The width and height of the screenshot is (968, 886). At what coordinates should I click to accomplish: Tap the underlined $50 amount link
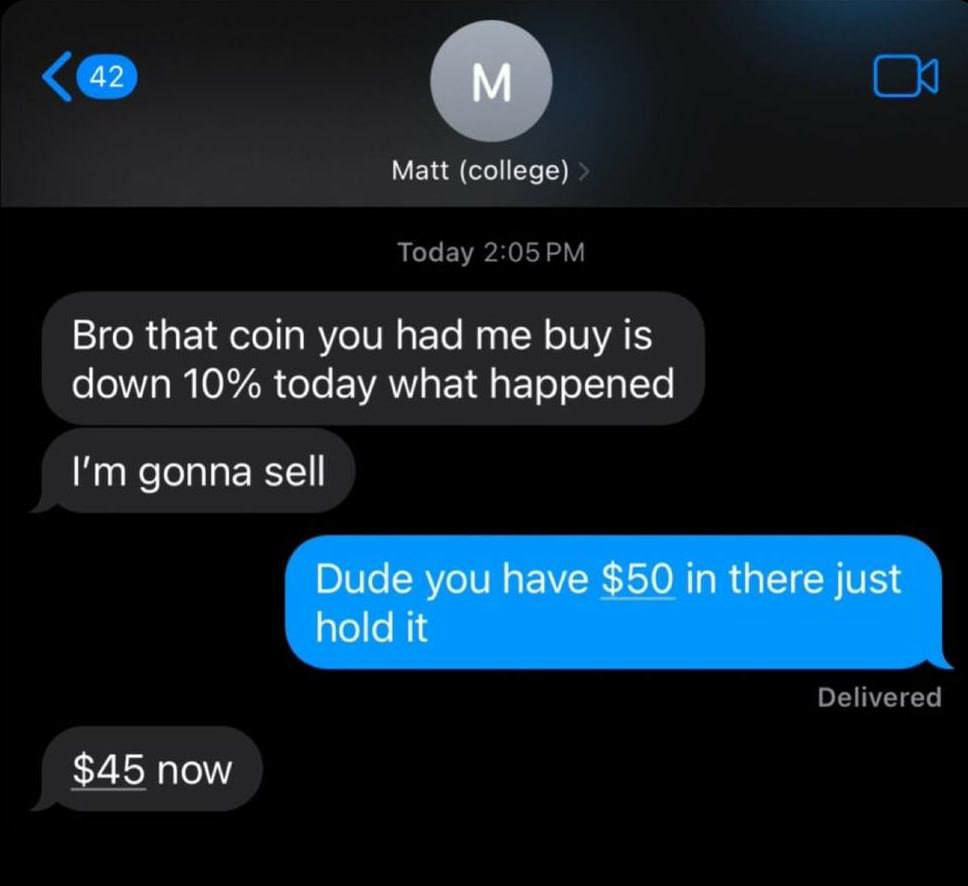point(638,580)
